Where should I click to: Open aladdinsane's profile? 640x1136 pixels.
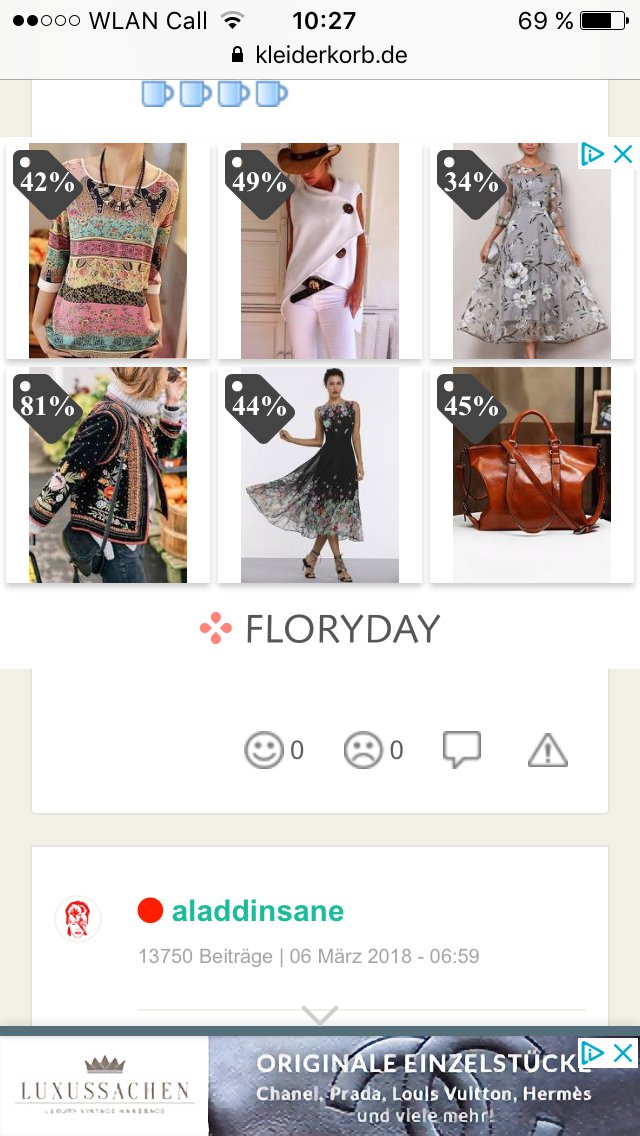click(257, 911)
